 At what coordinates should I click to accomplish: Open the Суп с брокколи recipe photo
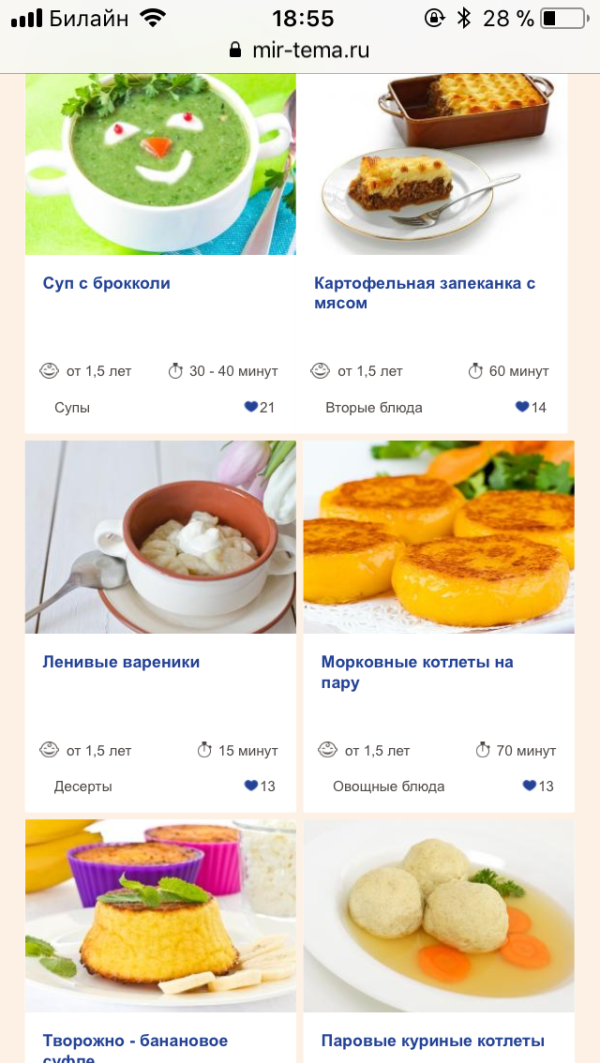pos(161,164)
